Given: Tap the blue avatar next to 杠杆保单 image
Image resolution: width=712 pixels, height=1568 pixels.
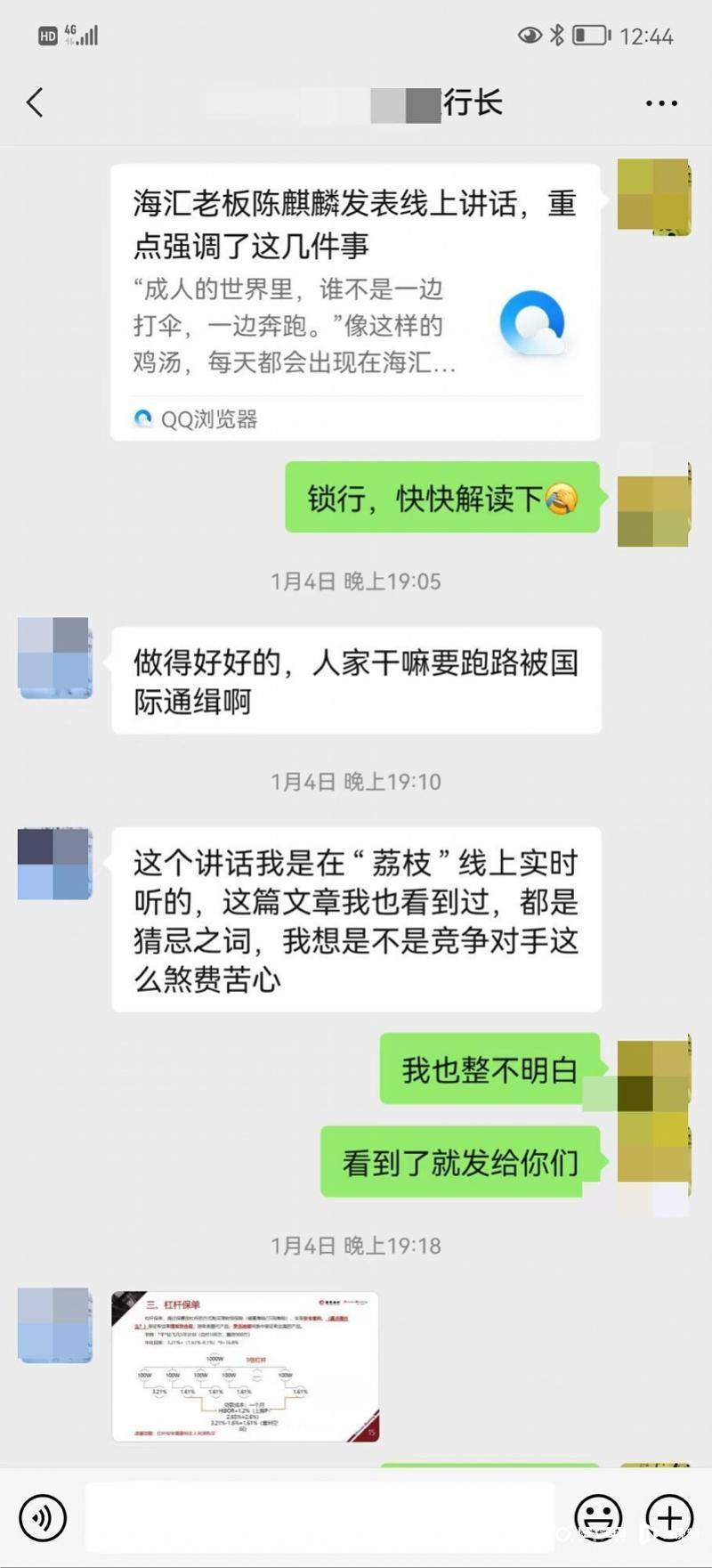Looking at the screenshot, I should pyautogui.click(x=55, y=1326).
